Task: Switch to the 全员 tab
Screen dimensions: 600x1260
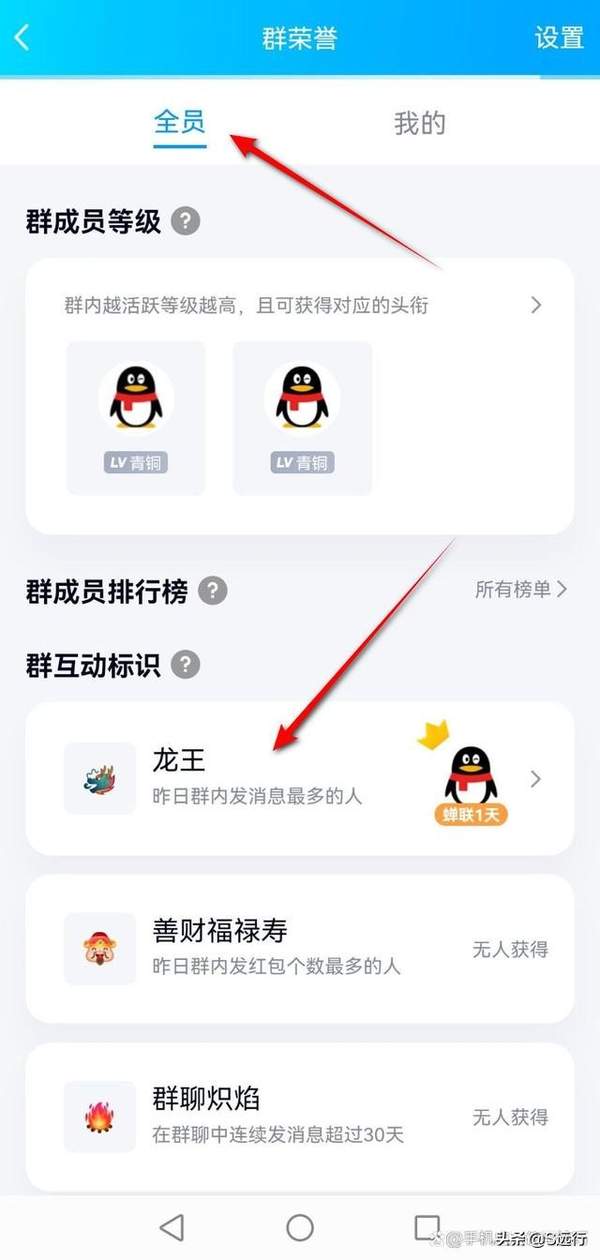Action: [x=180, y=123]
